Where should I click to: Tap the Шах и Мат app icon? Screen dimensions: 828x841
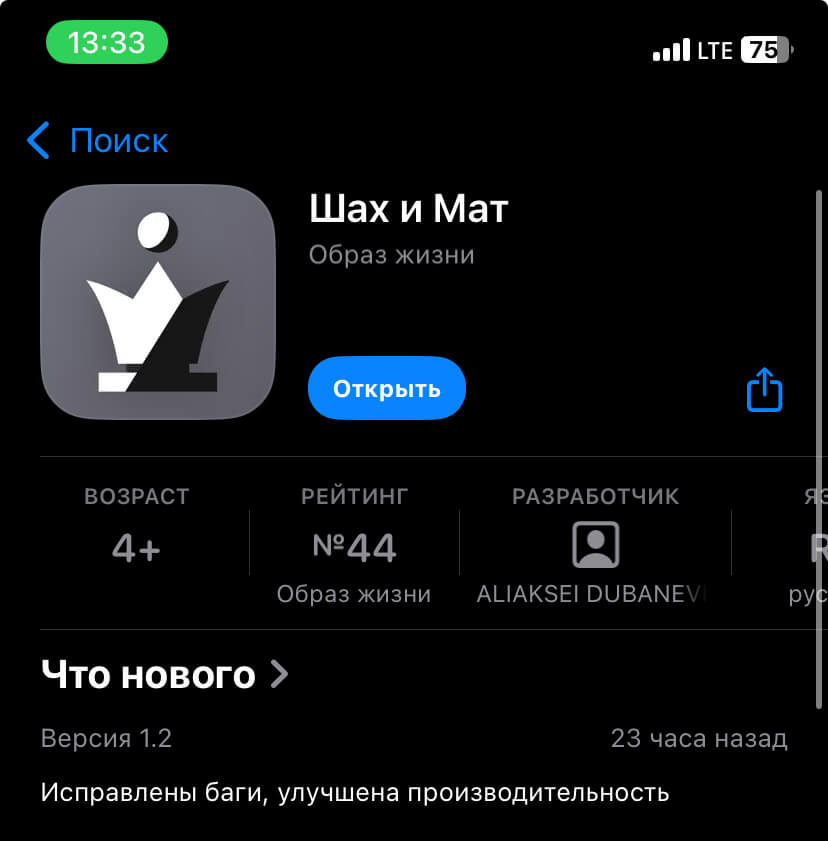pos(156,303)
